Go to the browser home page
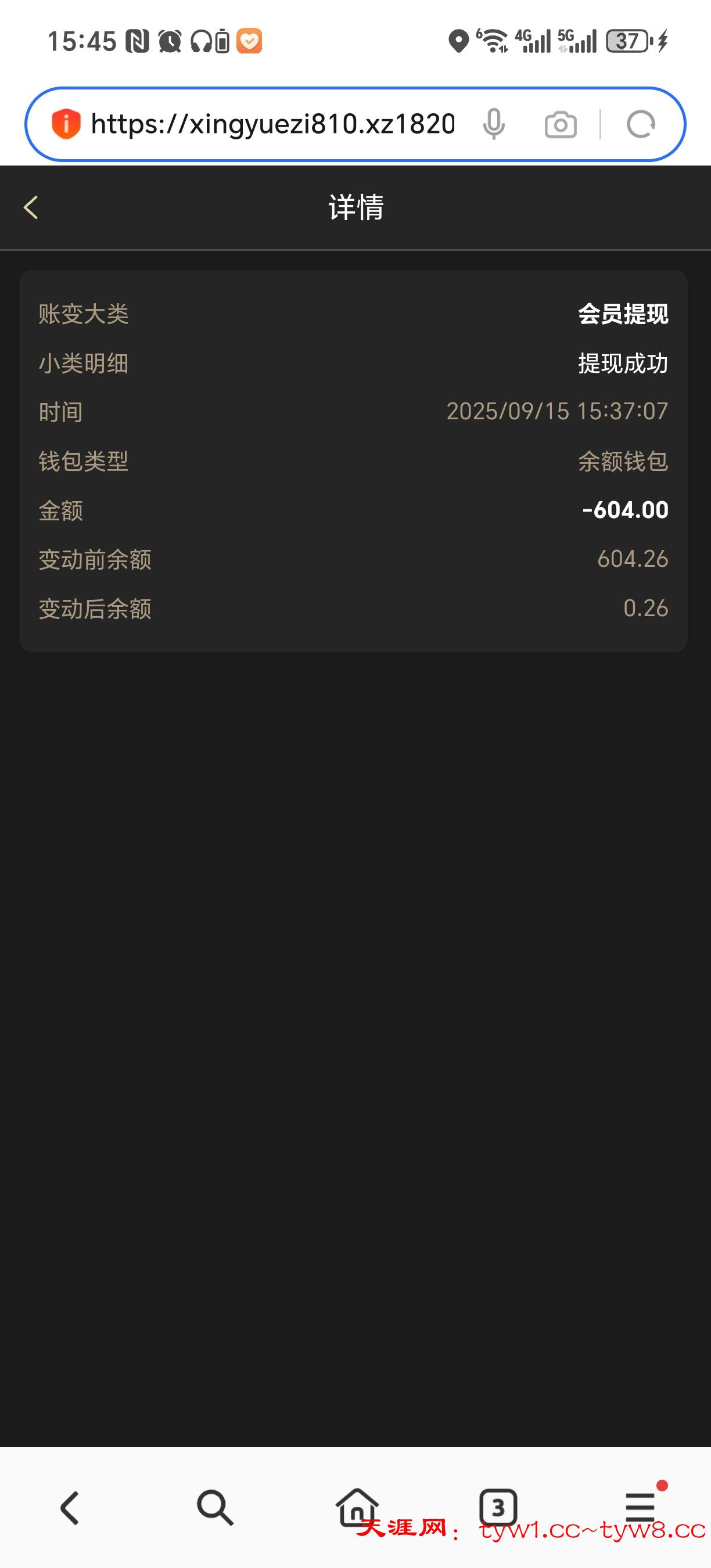Viewport: 711px width, 1568px height. 357,1506
